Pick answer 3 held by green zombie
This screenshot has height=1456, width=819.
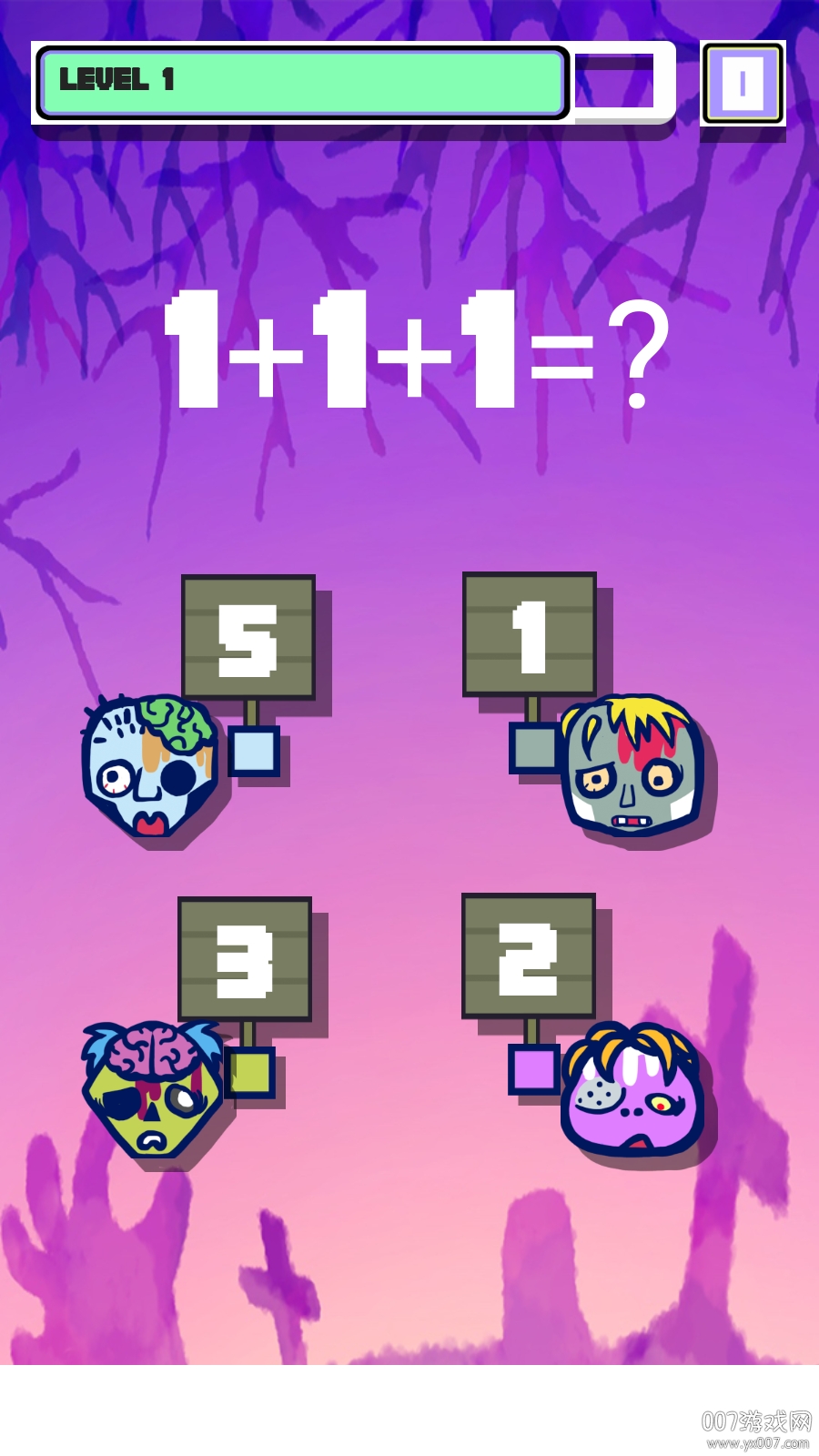tap(245, 960)
